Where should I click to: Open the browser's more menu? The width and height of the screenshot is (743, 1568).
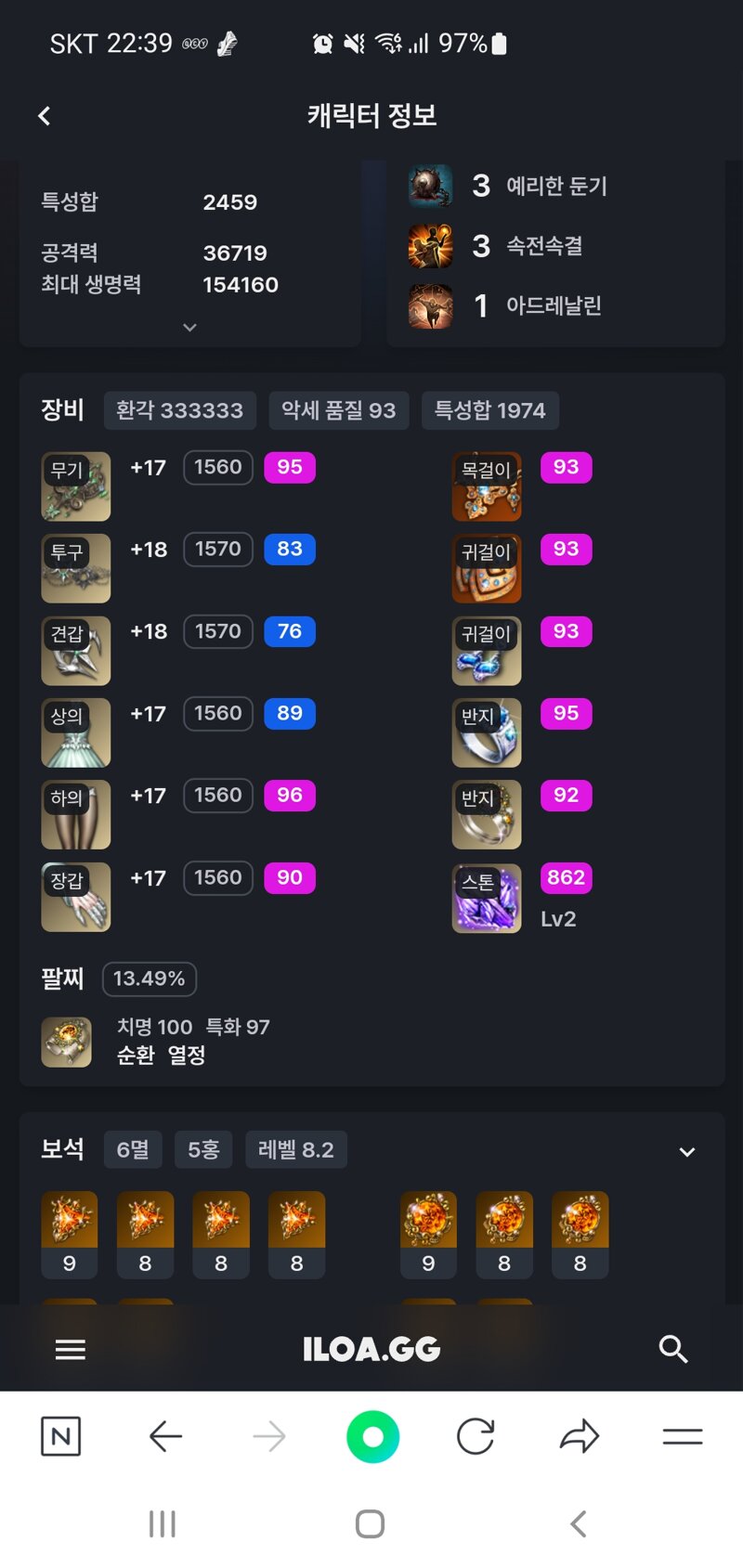(x=682, y=1436)
